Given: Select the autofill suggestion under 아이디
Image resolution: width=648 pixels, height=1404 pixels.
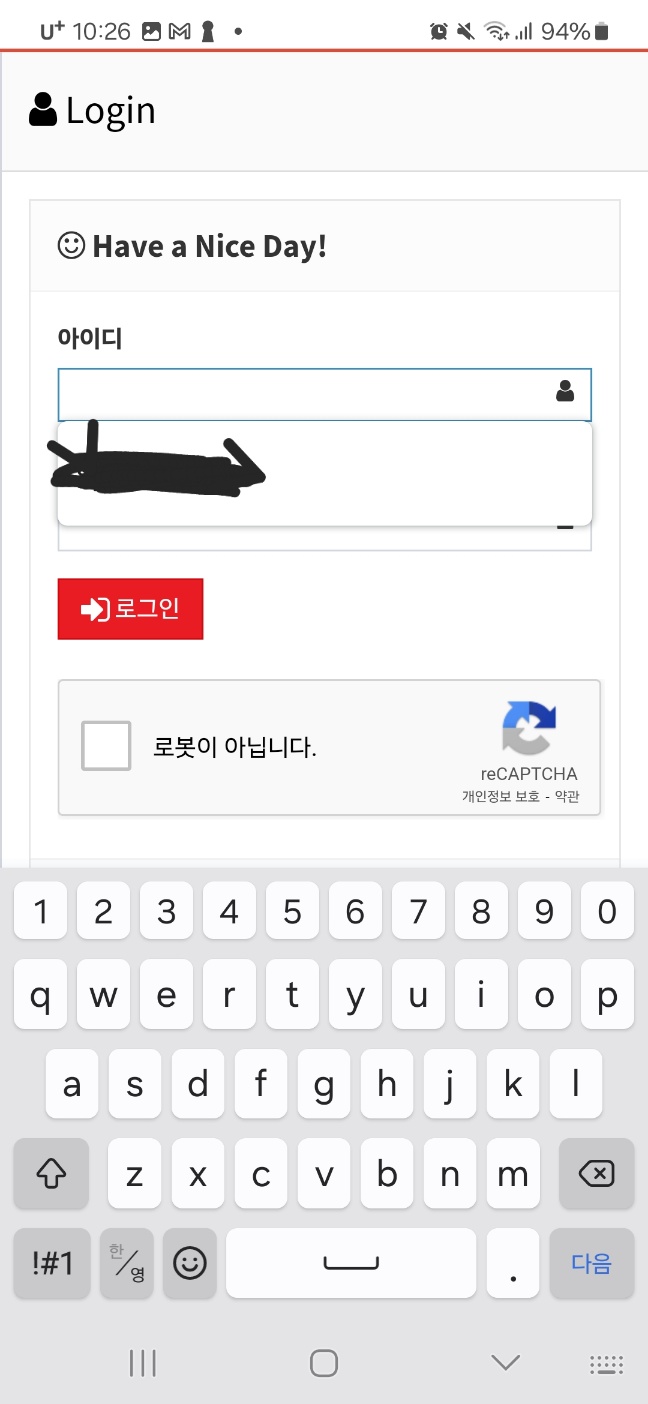Looking at the screenshot, I should coord(324,474).
